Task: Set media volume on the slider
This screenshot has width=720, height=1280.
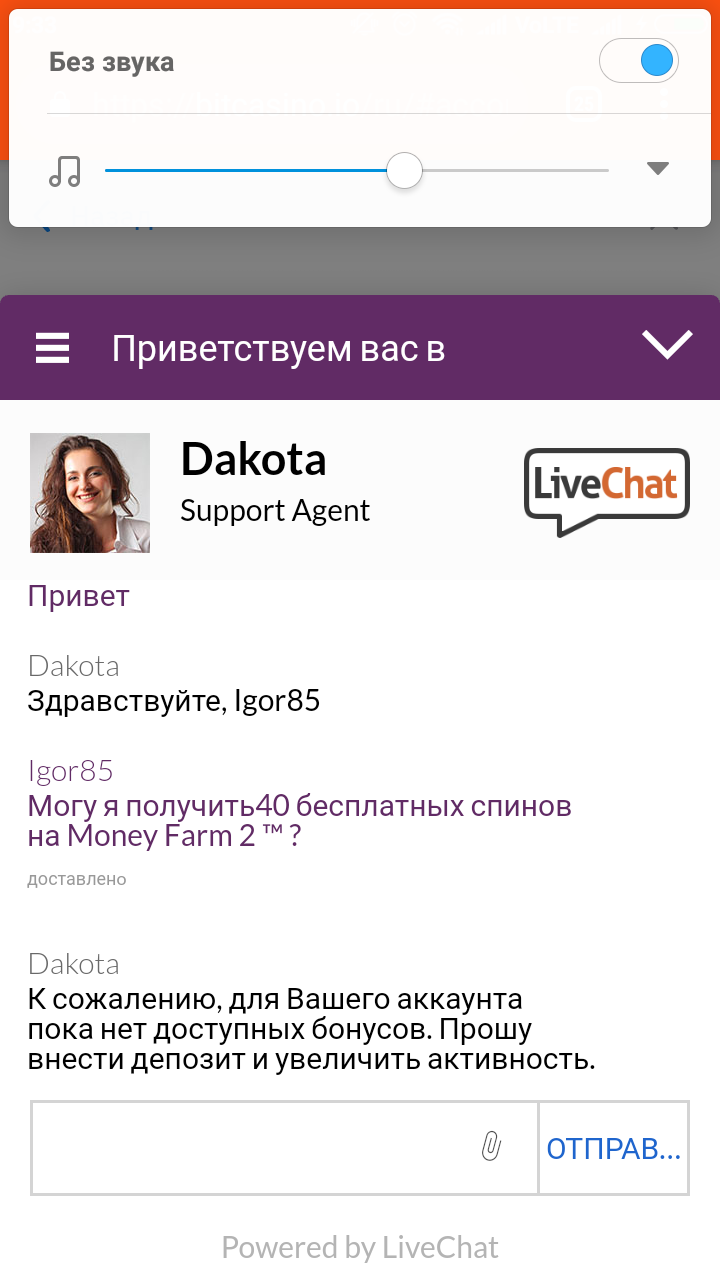Action: [404, 171]
